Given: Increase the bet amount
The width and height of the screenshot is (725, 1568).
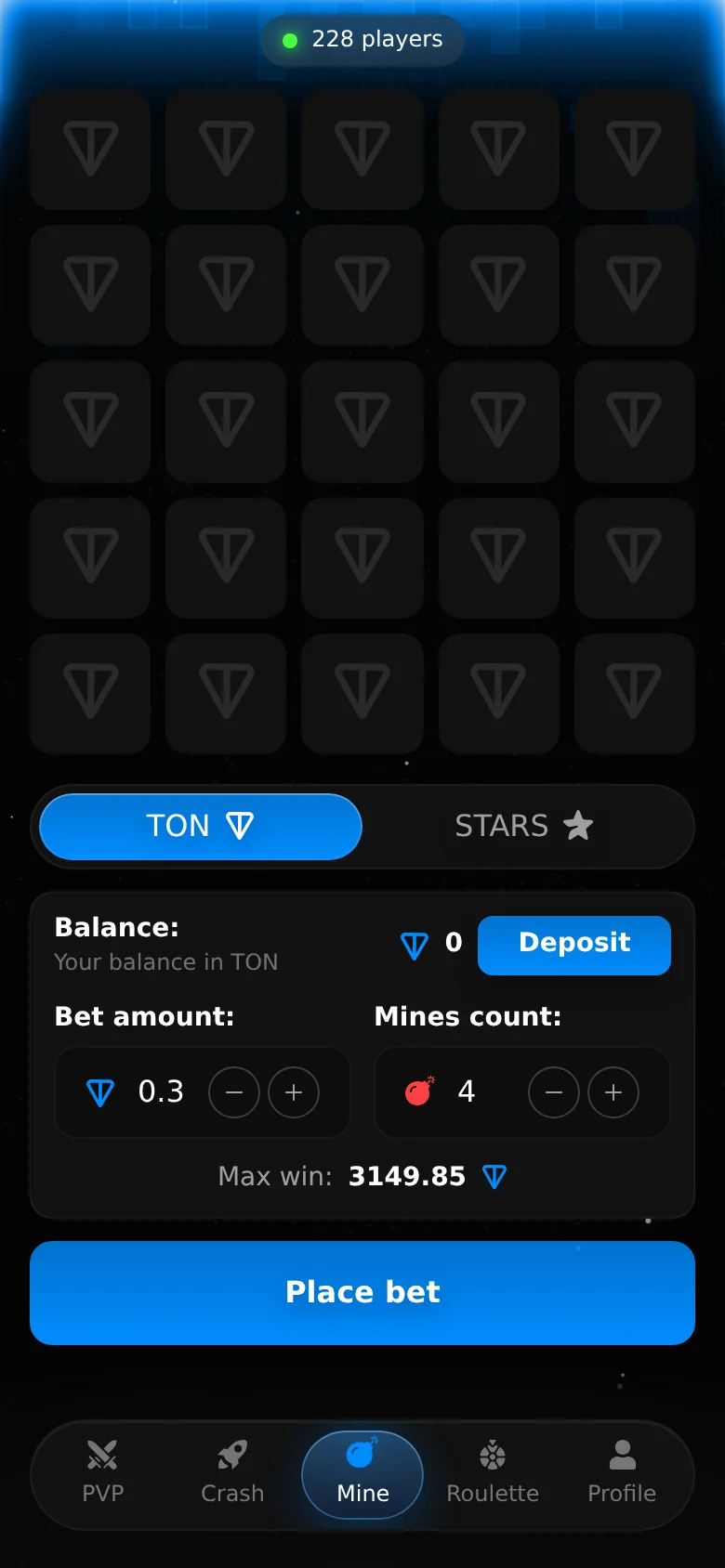Looking at the screenshot, I should [x=294, y=1092].
